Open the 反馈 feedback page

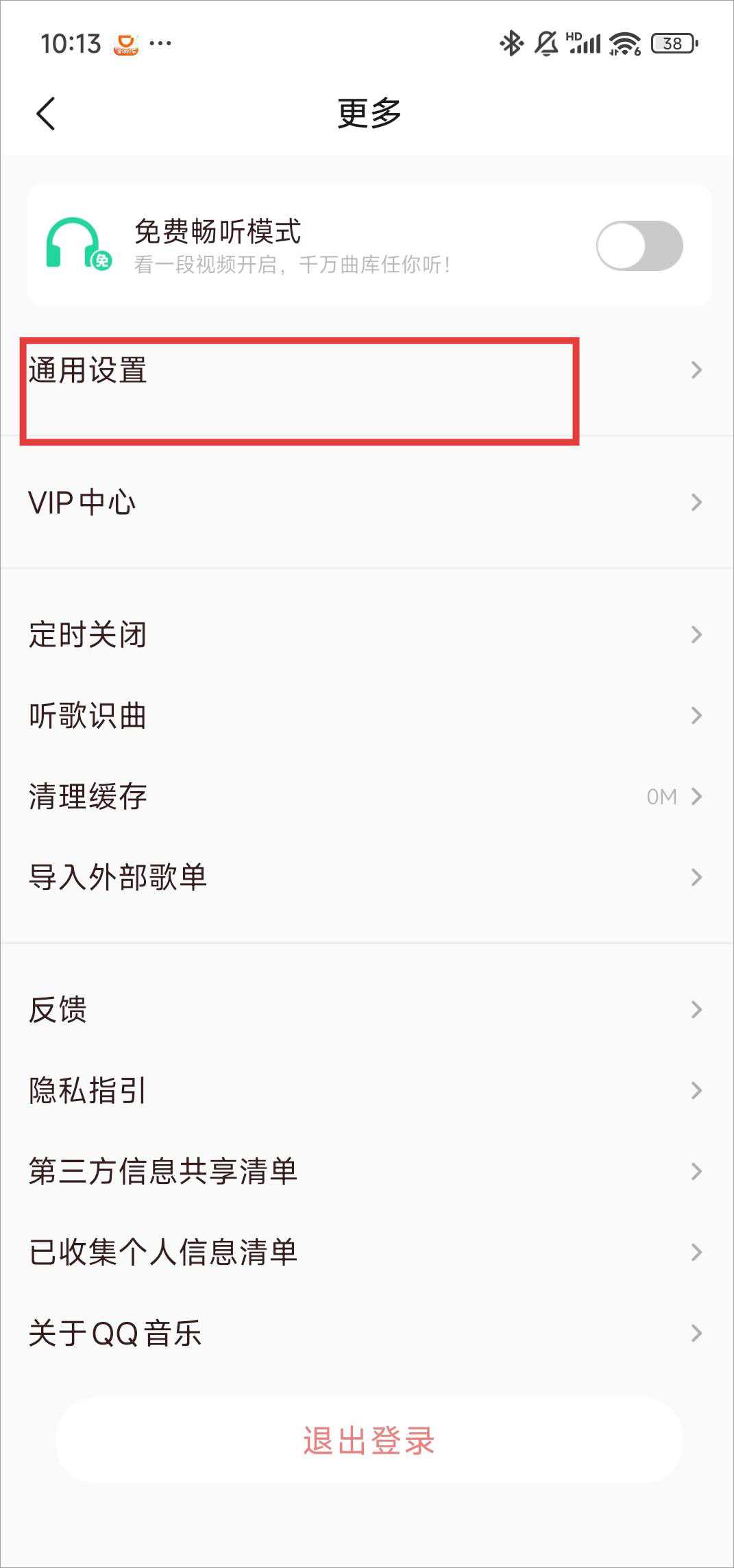point(367,1009)
